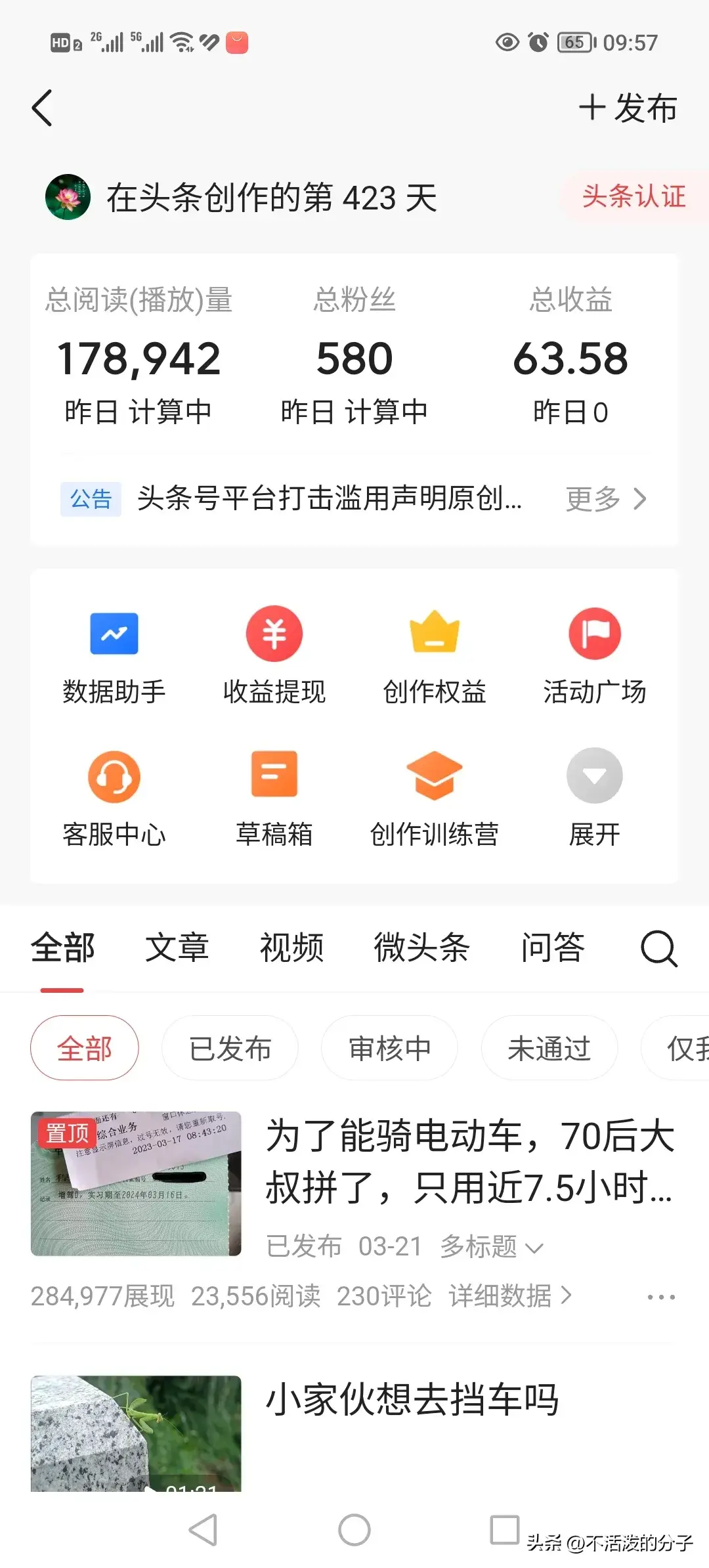Go back using the top-left arrow
This screenshot has height=1568, width=709.
pyautogui.click(x=42, y=108)
